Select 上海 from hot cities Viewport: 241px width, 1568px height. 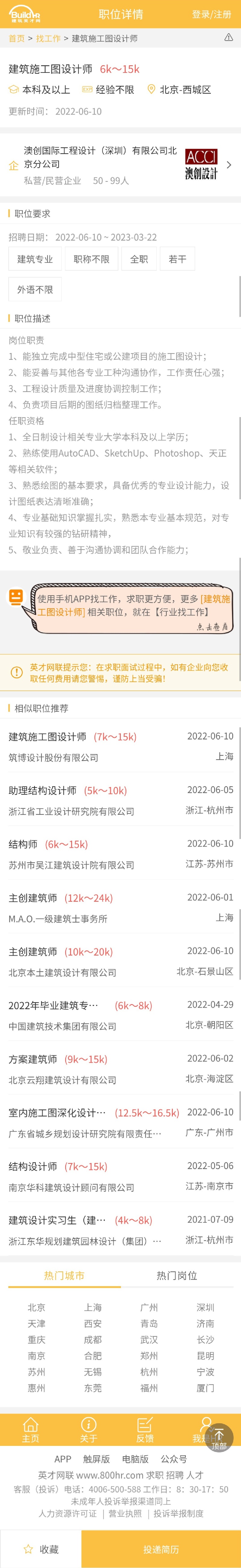click(x=92, y=1307)
